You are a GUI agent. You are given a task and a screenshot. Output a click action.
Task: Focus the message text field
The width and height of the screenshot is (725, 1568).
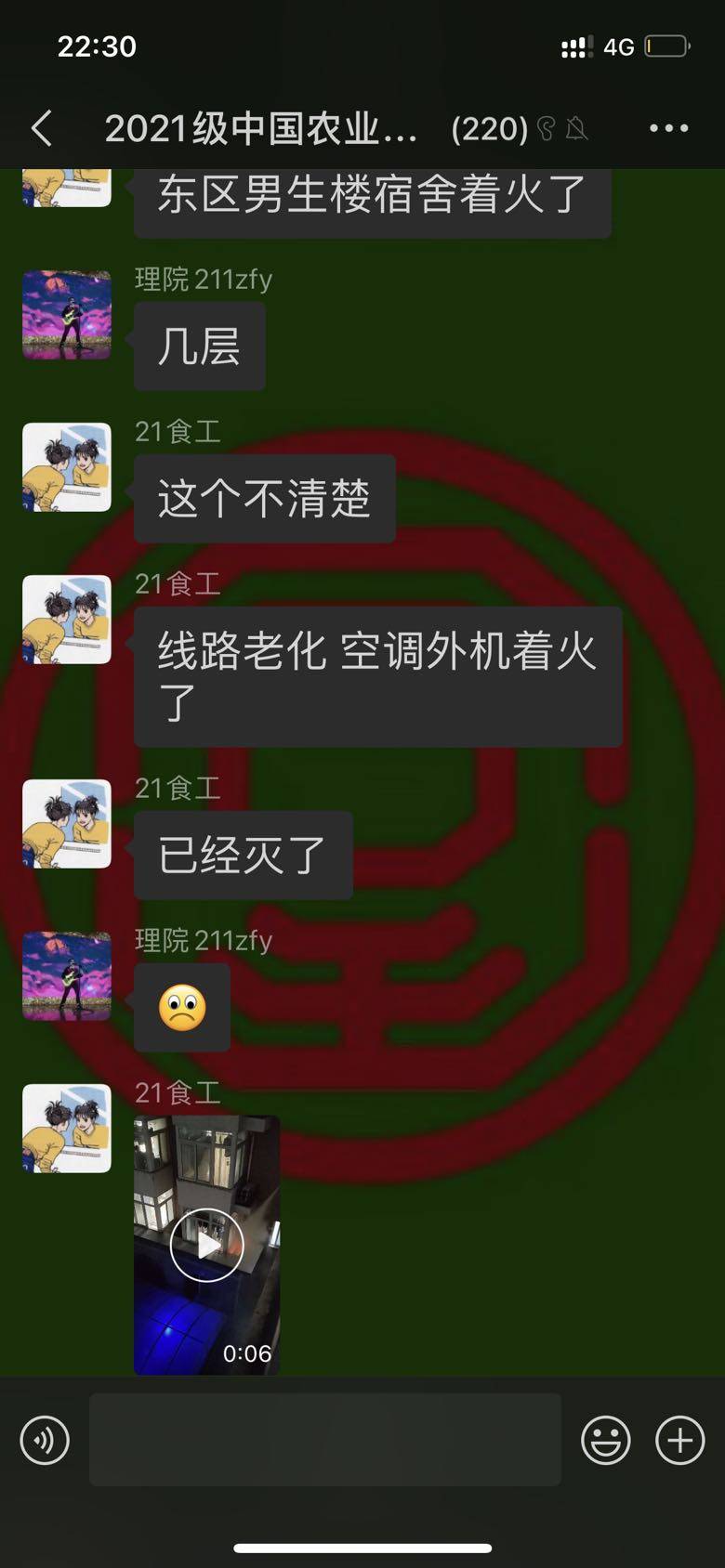pos(324,1439)
